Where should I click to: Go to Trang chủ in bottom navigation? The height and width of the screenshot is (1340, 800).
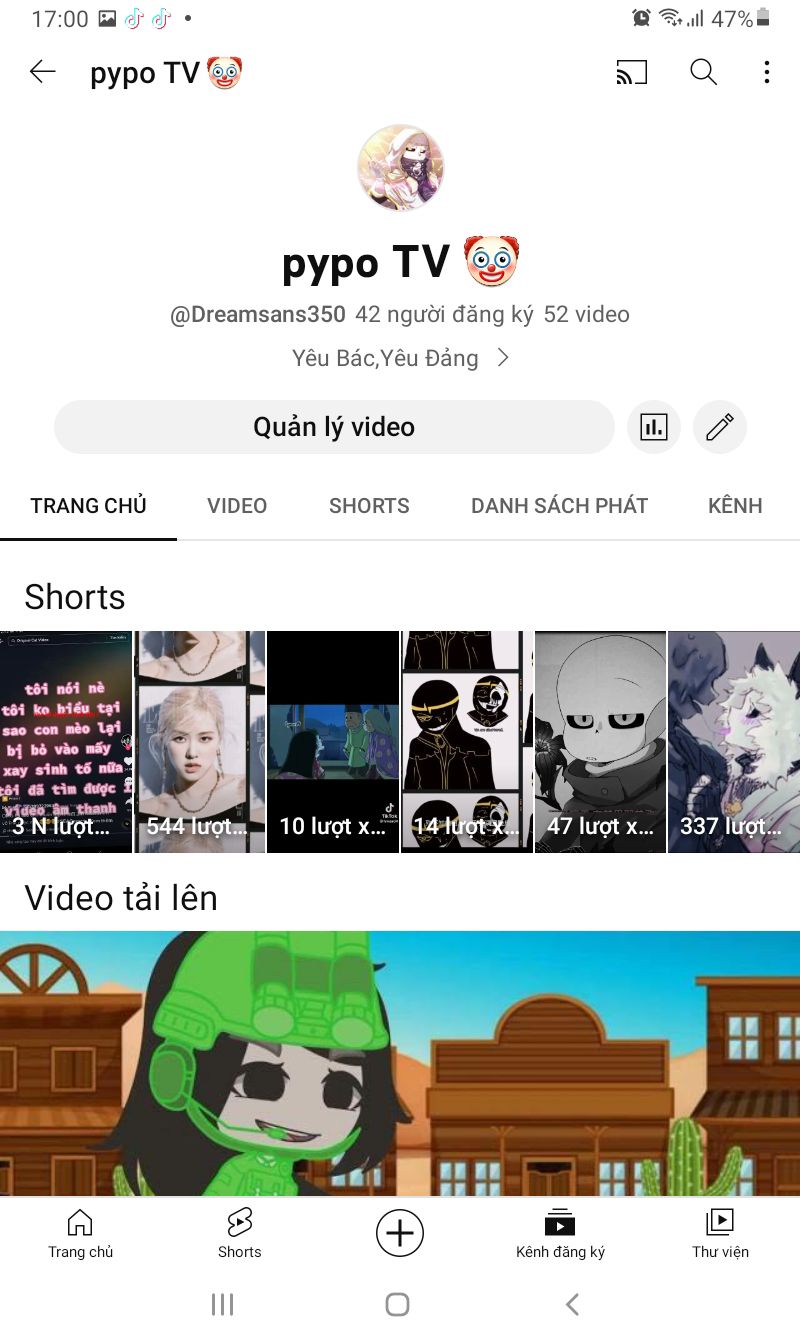pos(80,1233)
